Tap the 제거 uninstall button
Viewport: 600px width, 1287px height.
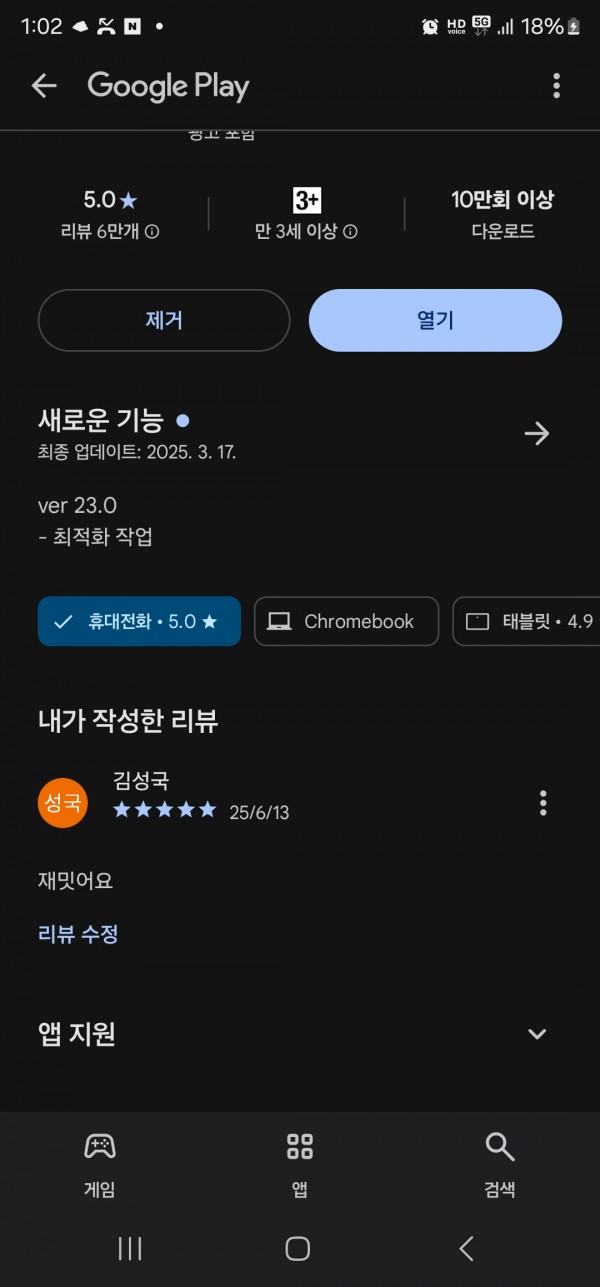pyautogui.click(x=164, y=320)
